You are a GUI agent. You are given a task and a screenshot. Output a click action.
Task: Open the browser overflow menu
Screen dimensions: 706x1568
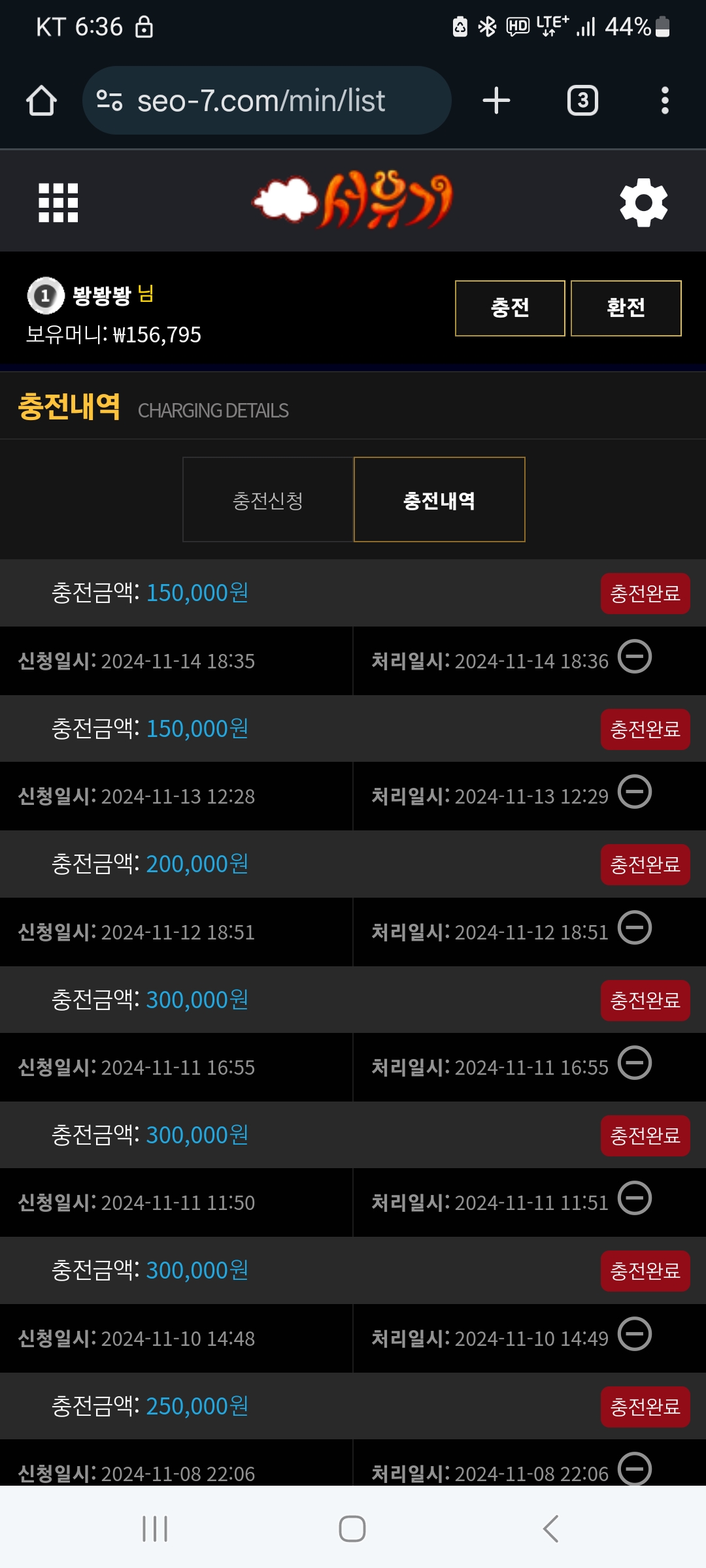click(665, 101)
